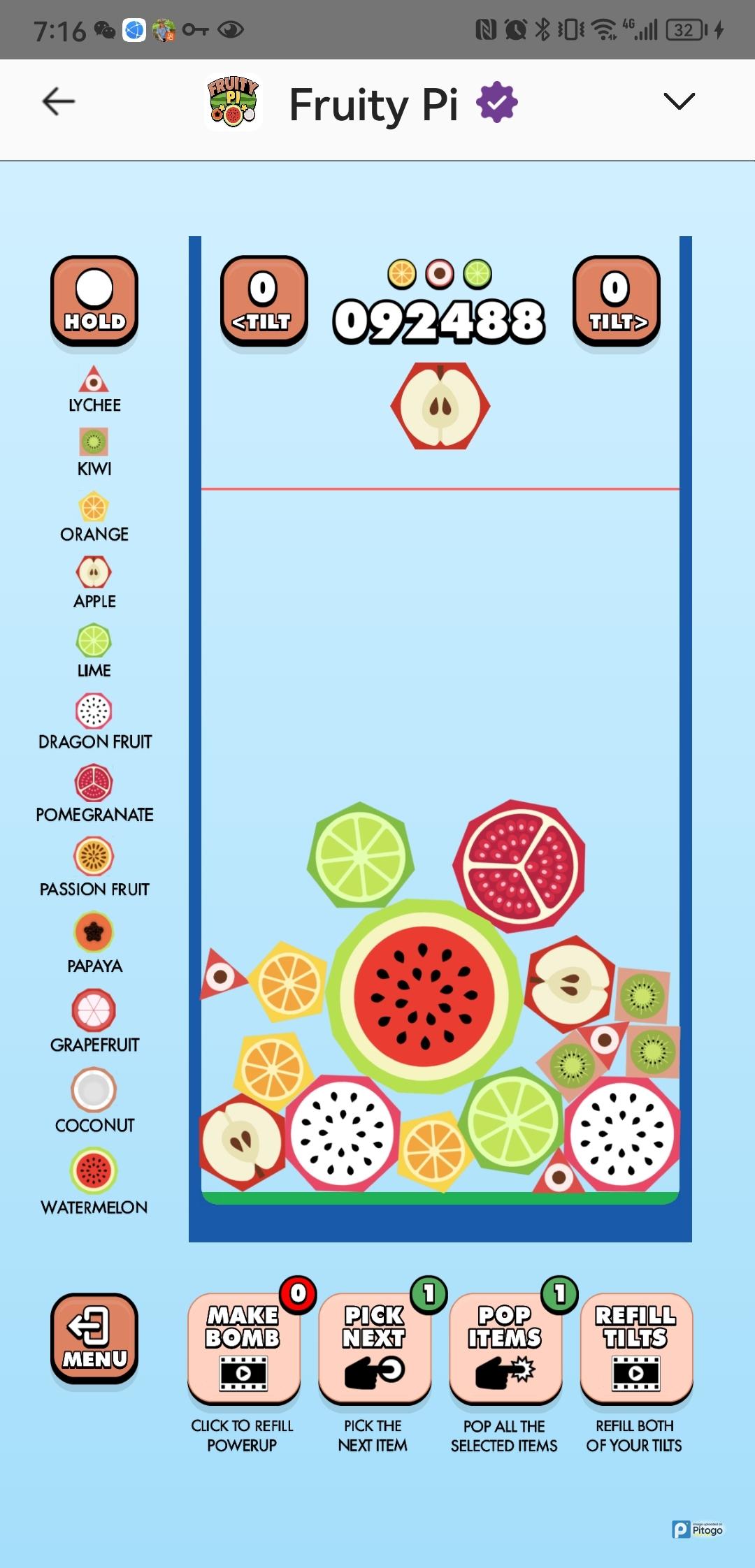Activate the Pop Items powerup

click(505, 1347)
